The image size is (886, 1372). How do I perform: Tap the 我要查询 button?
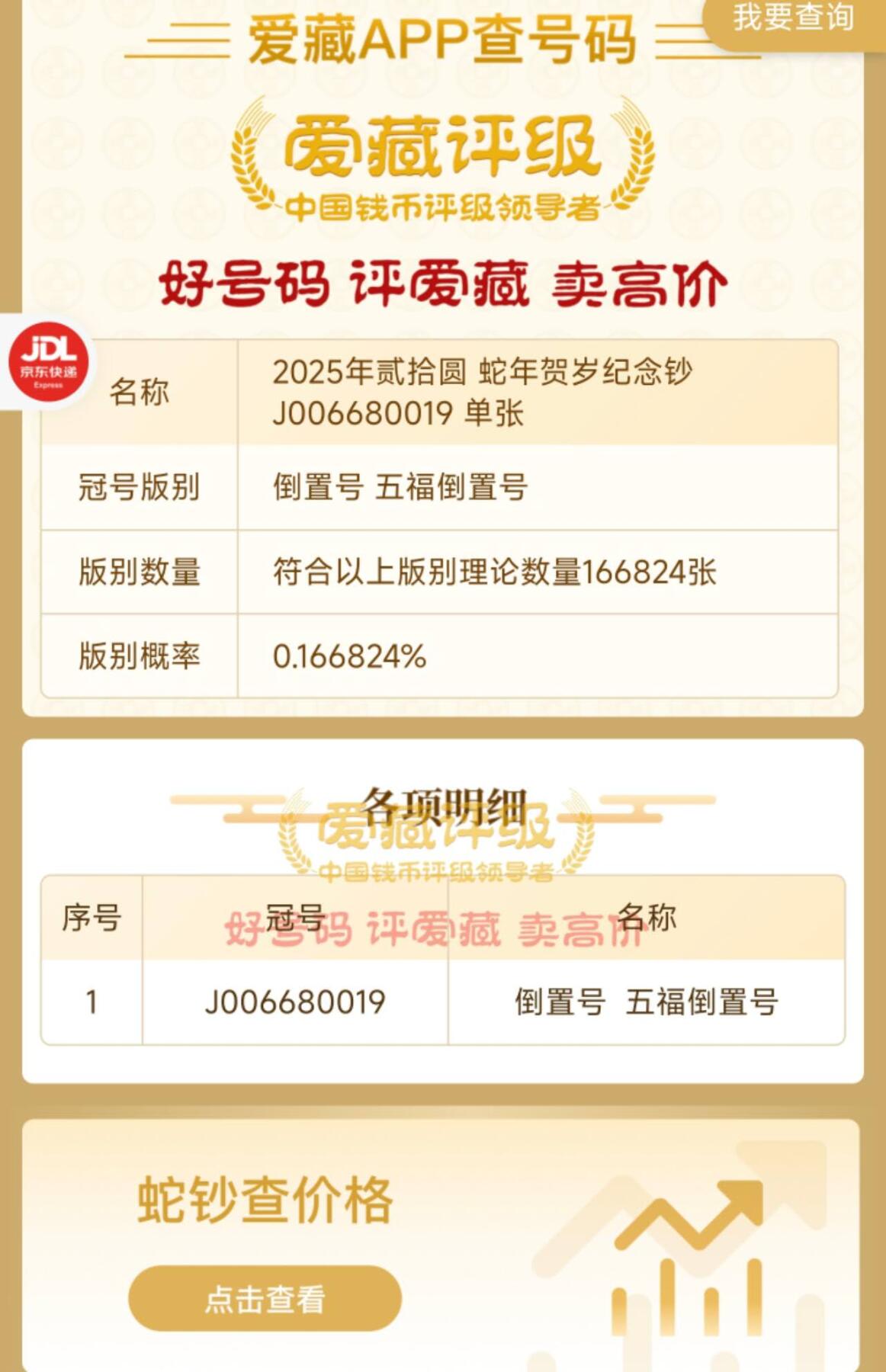pos(793,18)
